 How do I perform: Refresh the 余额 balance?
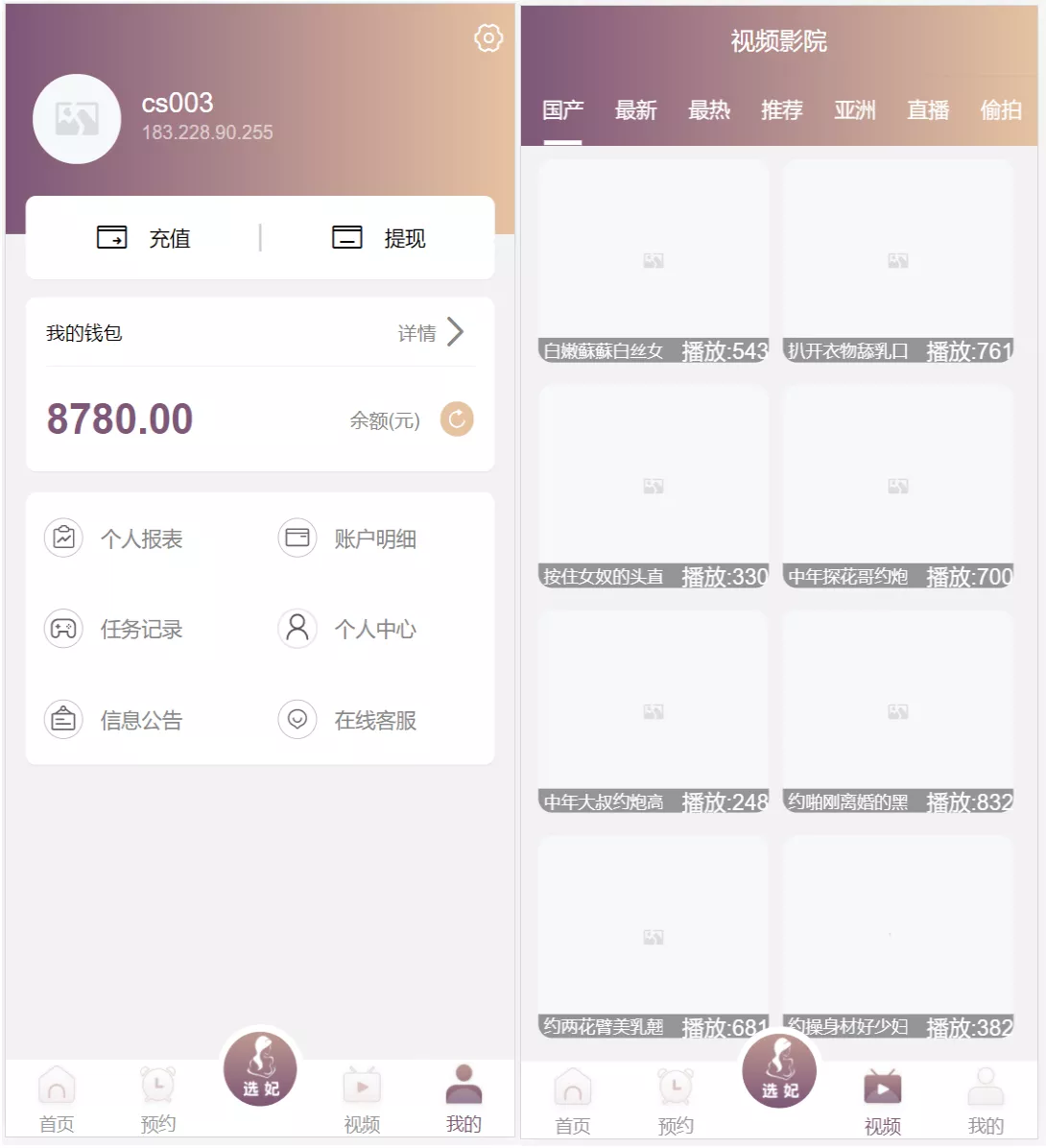(x=457, y=419)
